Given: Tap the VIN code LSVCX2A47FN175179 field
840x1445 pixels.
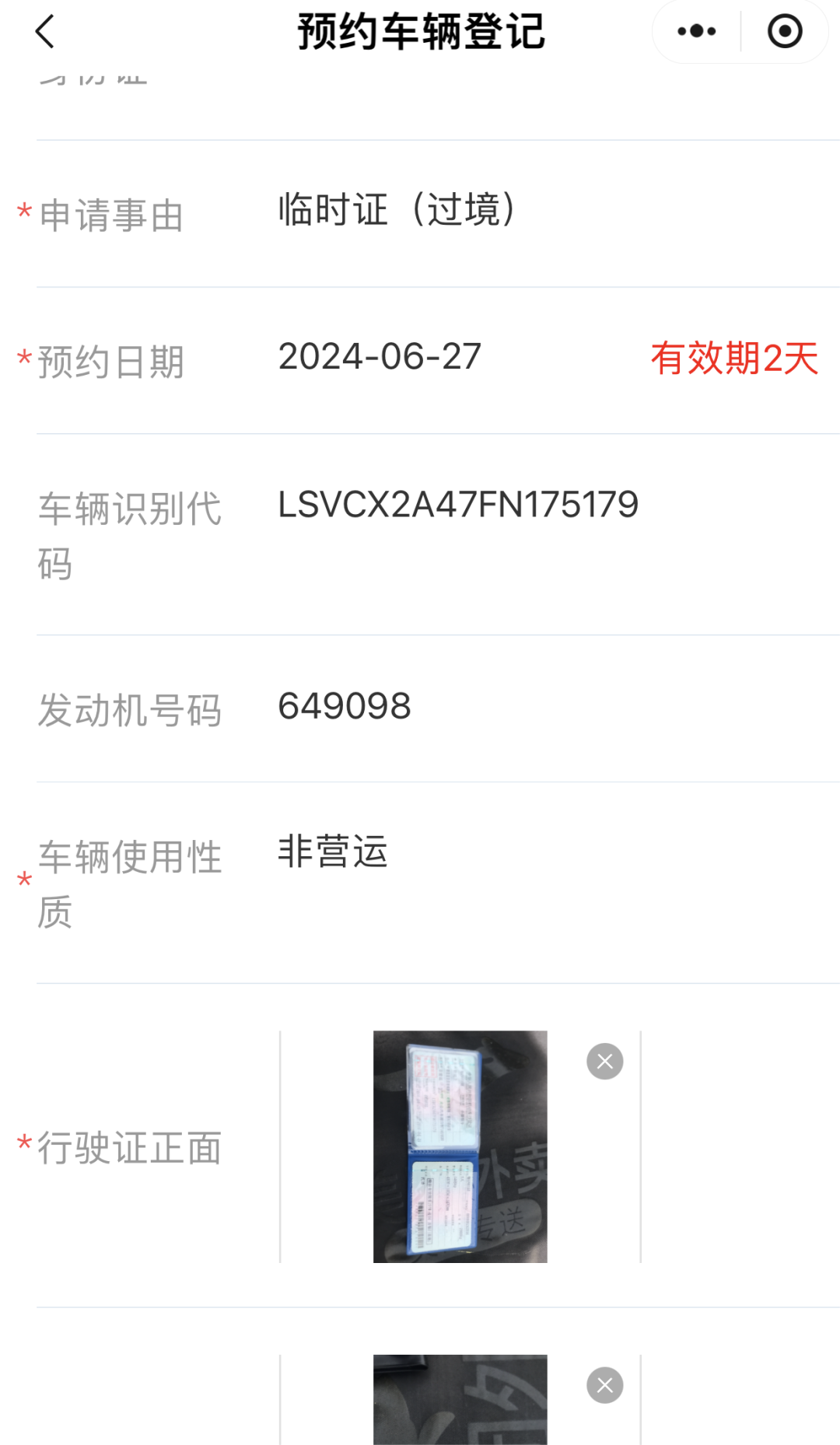Looking at the screenshot, I should point(457,504).
